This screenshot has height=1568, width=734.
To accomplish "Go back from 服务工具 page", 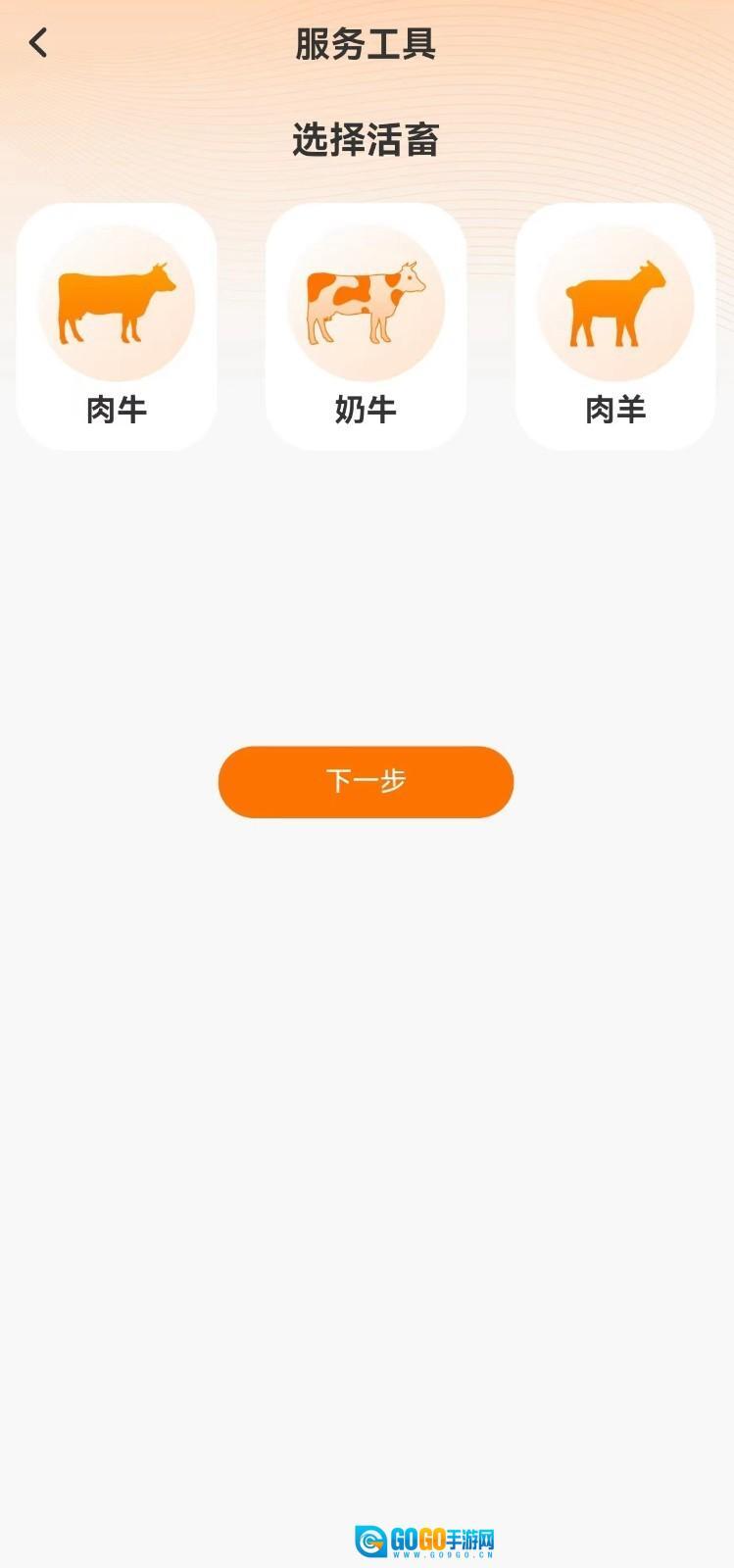I will (x=38, y=43).
